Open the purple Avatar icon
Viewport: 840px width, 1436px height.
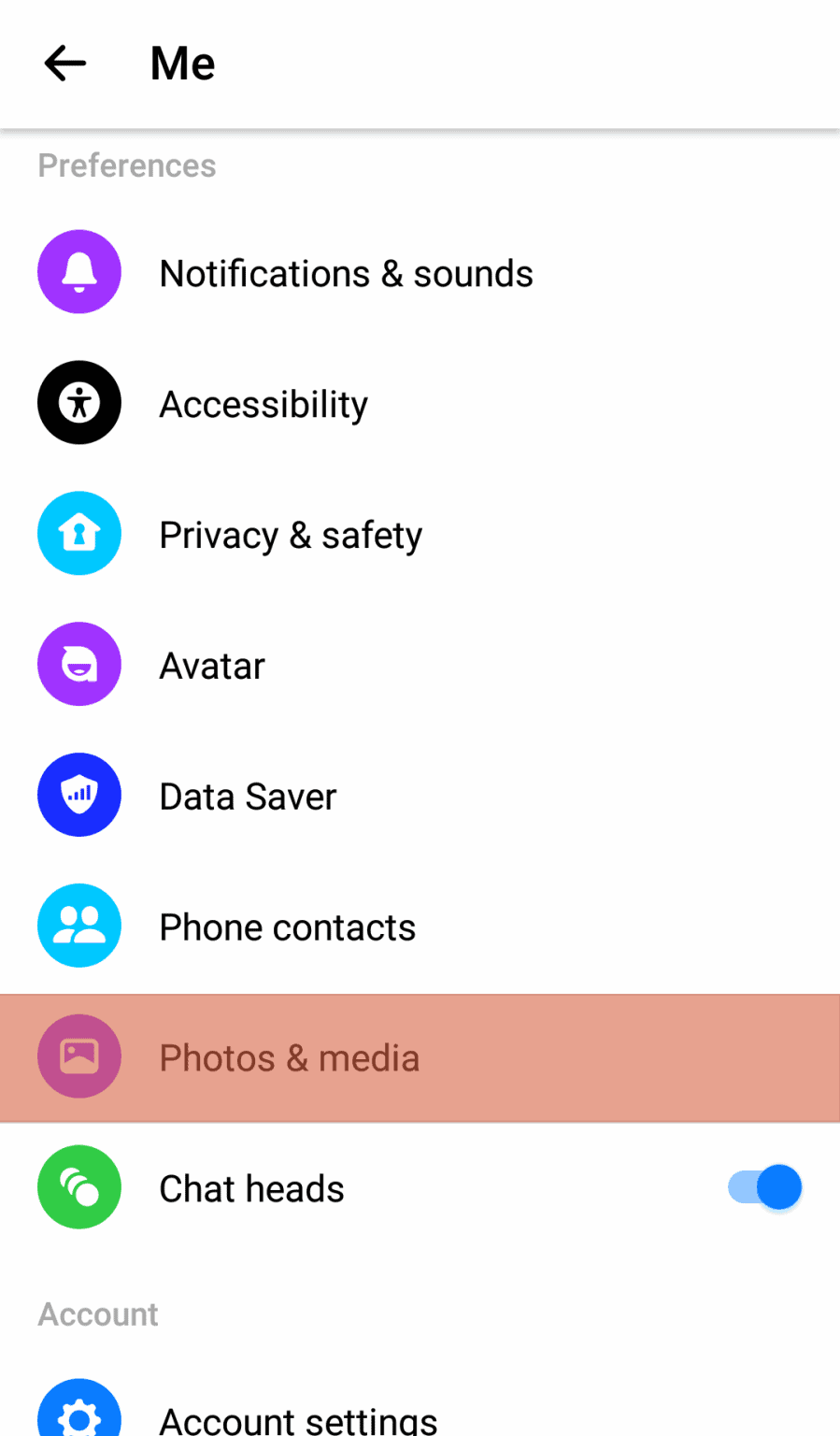click(79, 664)
